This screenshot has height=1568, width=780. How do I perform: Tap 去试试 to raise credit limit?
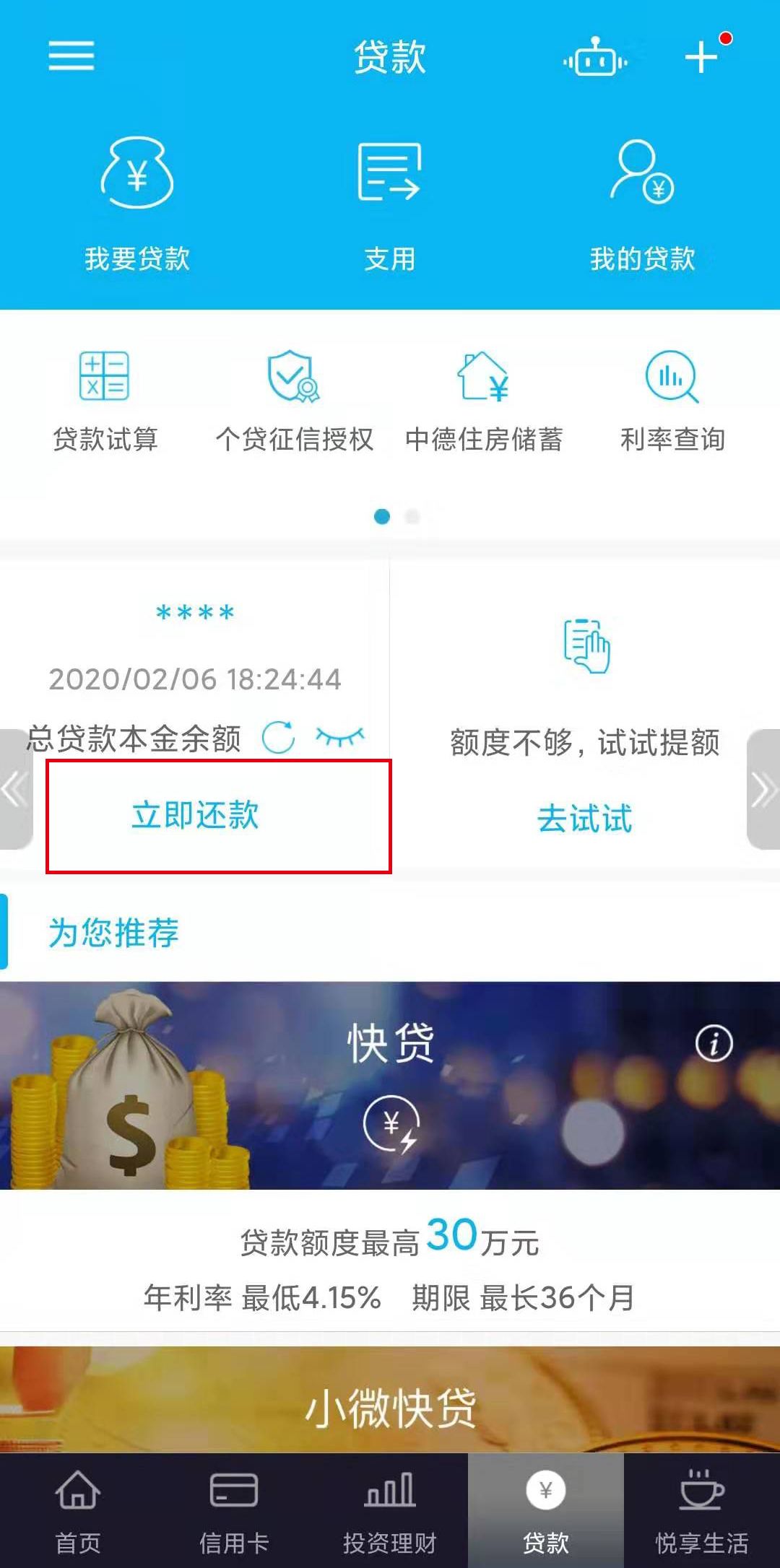584,819
